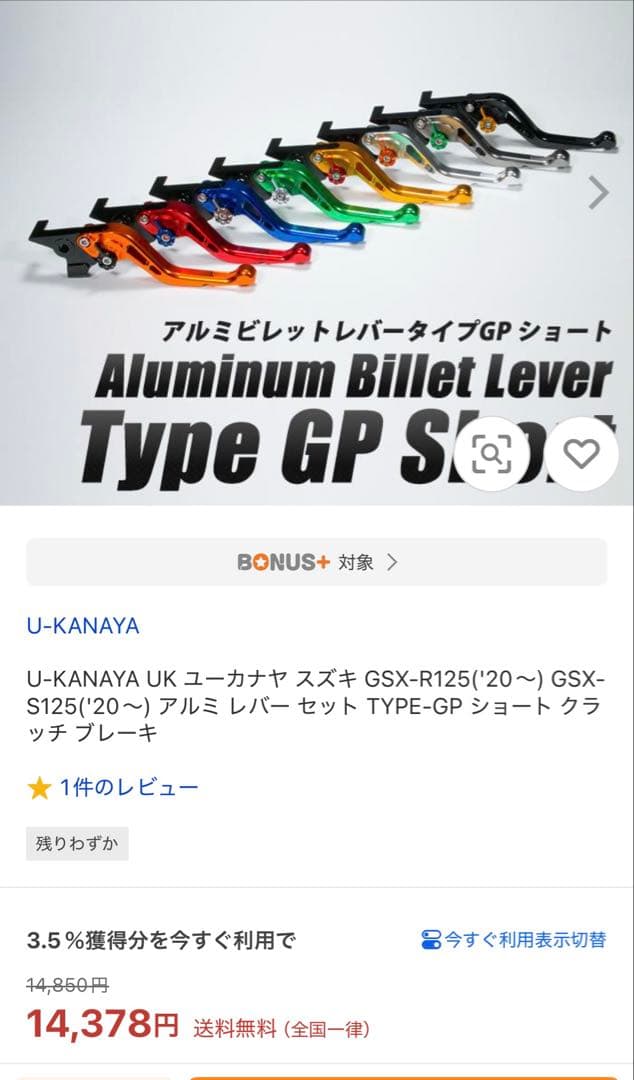Add this lever set to favorites
The height and width of the screenshot is (1080, 634).
coord(581,455)
